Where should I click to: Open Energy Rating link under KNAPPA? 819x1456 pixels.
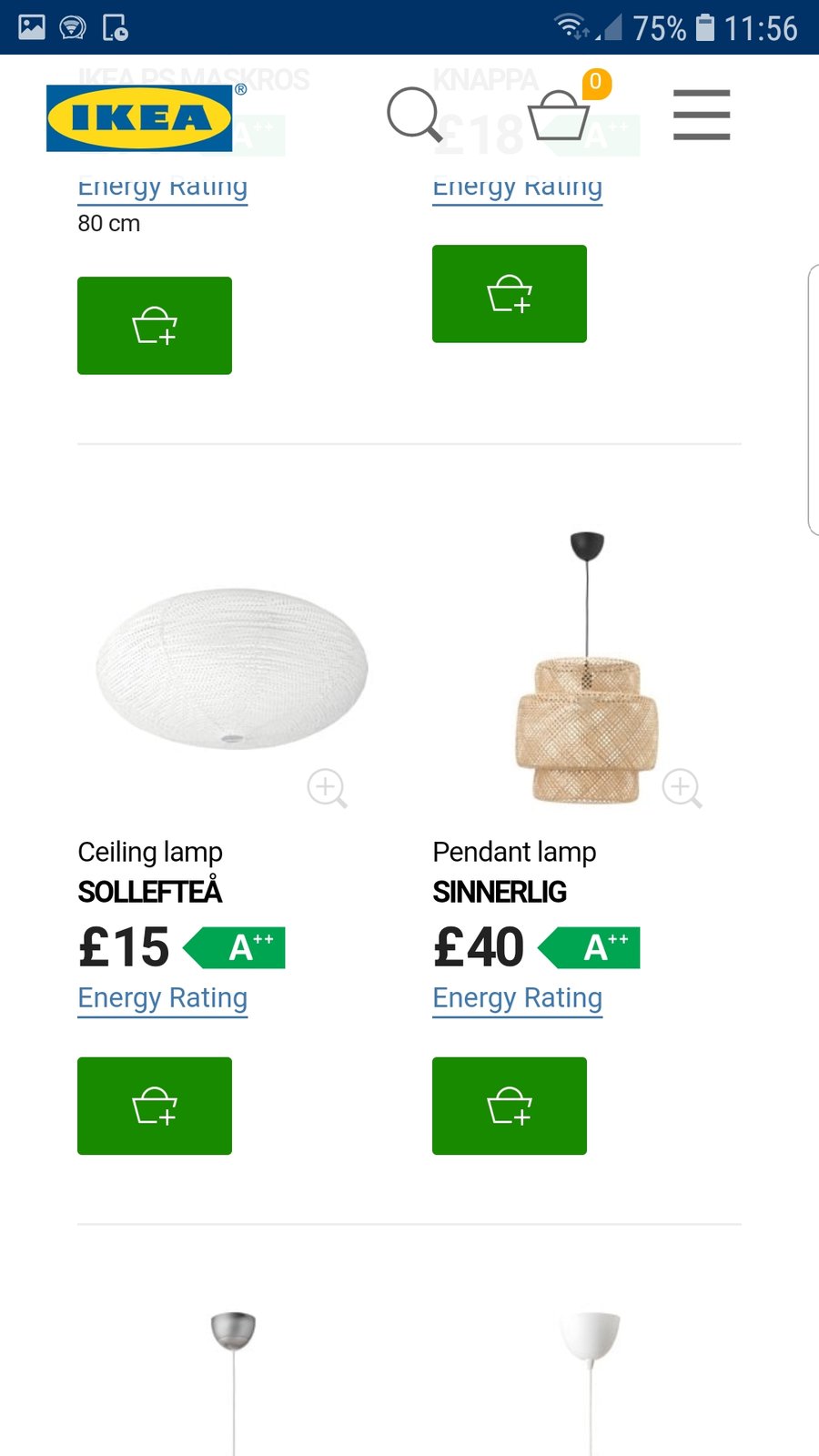tap(518, 188)
